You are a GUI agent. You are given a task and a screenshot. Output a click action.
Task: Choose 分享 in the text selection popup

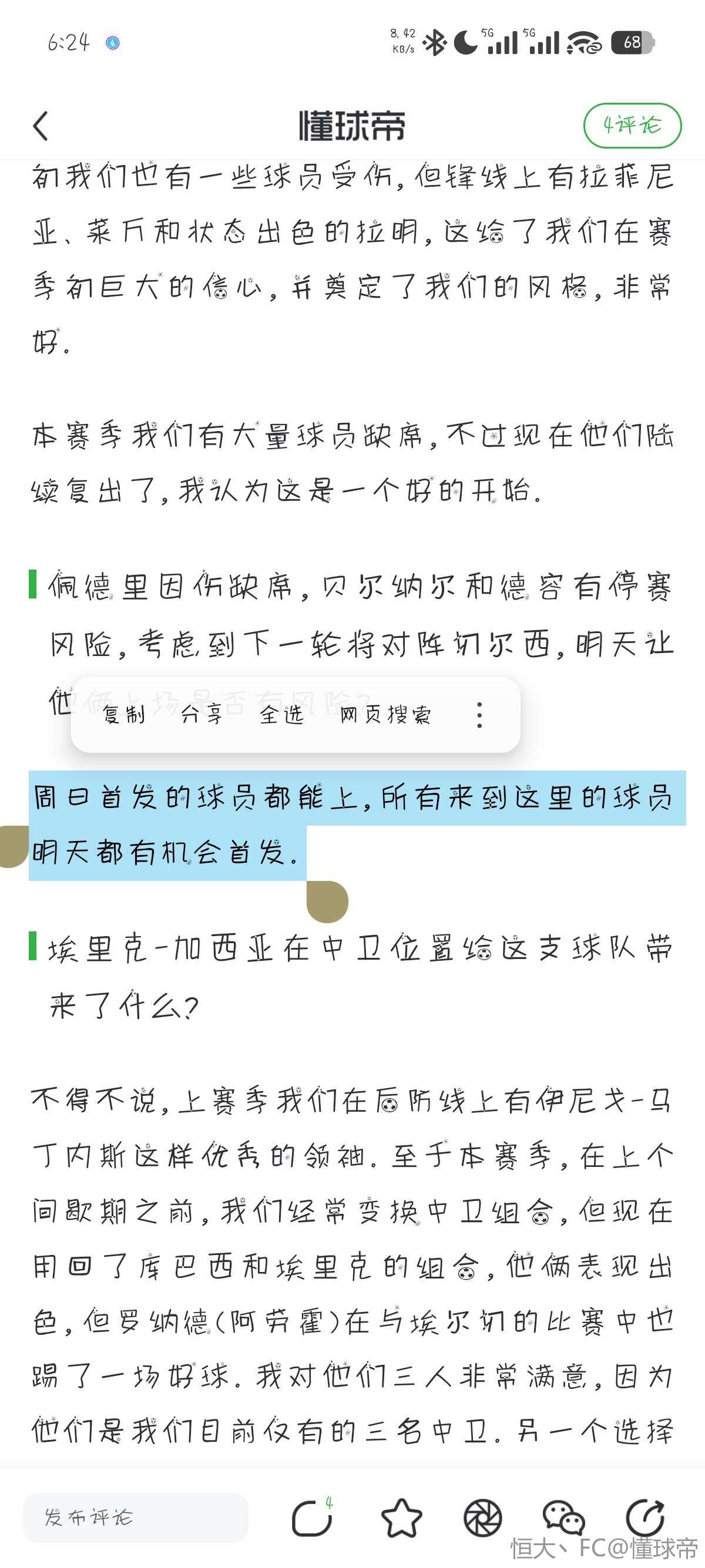click(x=202, y=715)
